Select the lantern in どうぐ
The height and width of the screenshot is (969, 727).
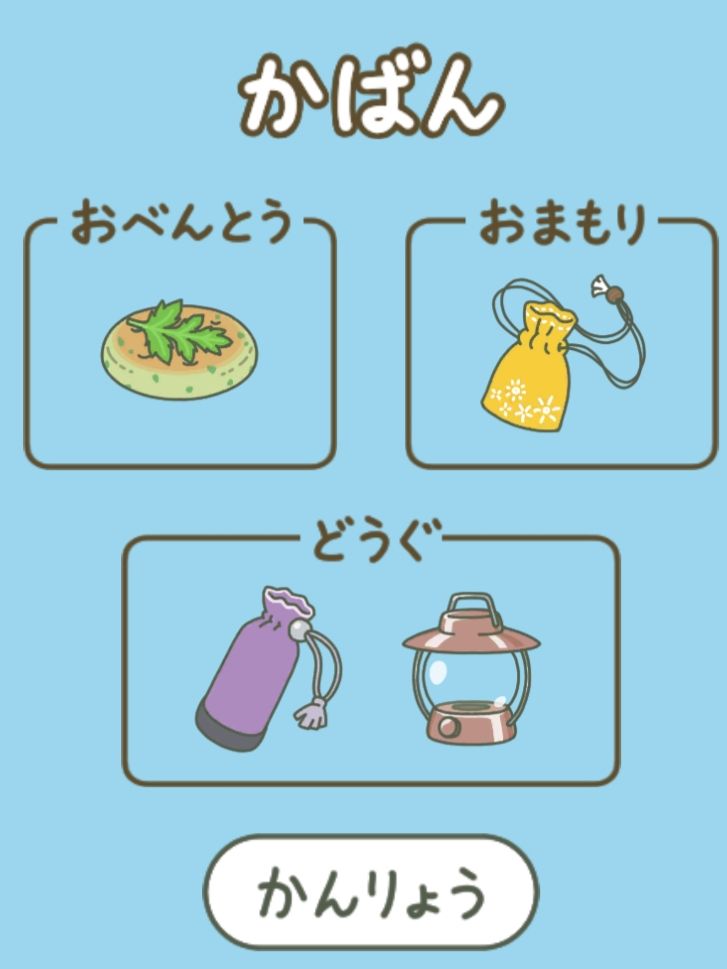471,669
